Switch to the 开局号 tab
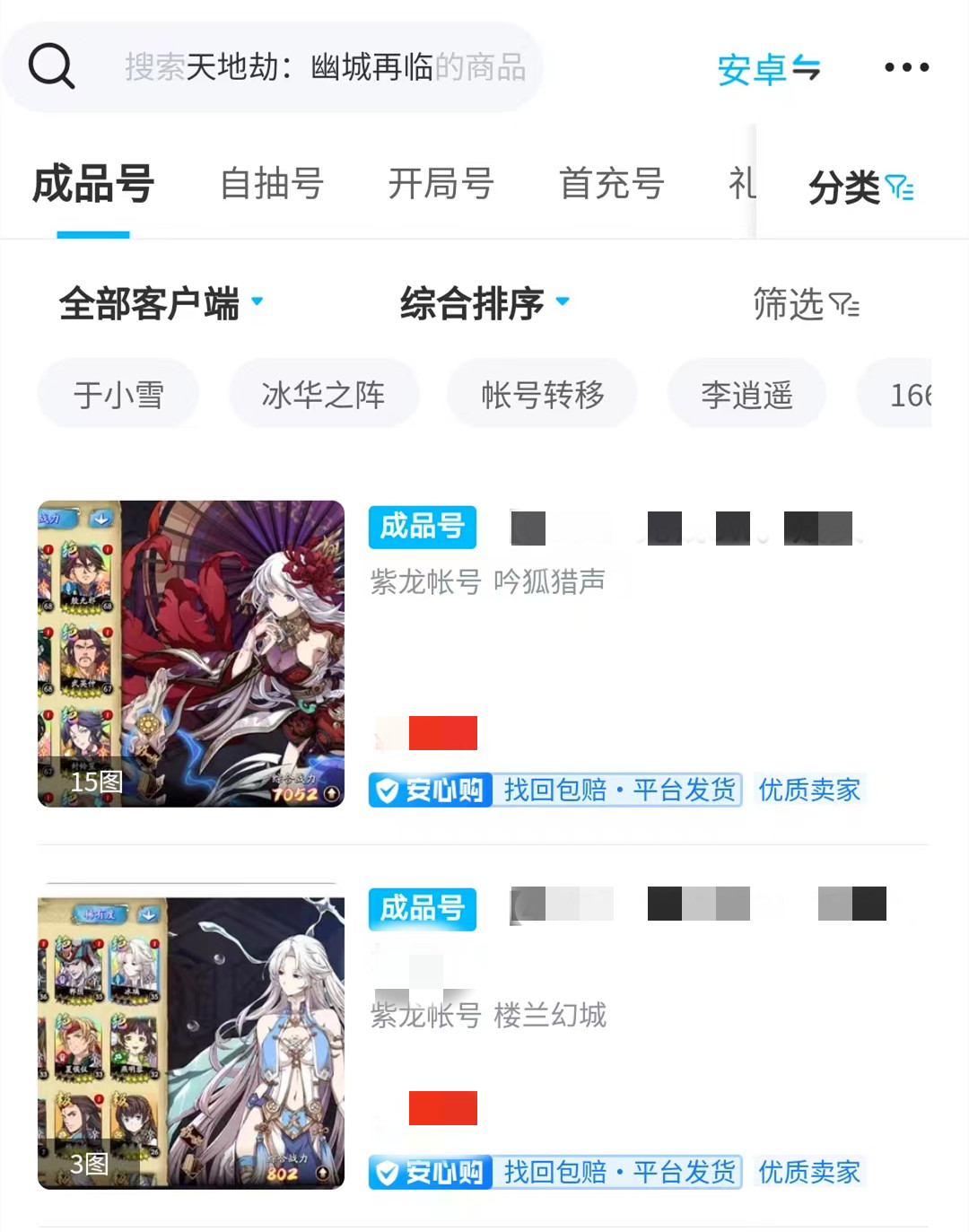Screen dimensions: 969x1232 (441, 184)
